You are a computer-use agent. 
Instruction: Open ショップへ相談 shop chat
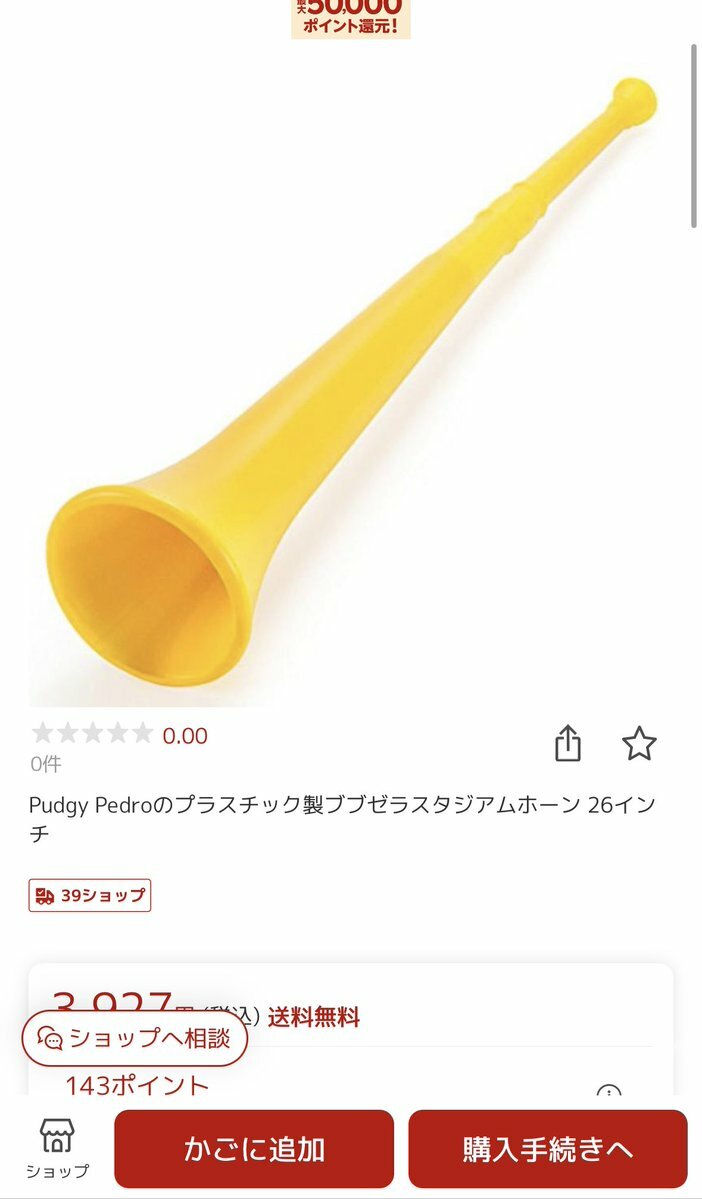pyautogui.click(x=135, y=1038)
